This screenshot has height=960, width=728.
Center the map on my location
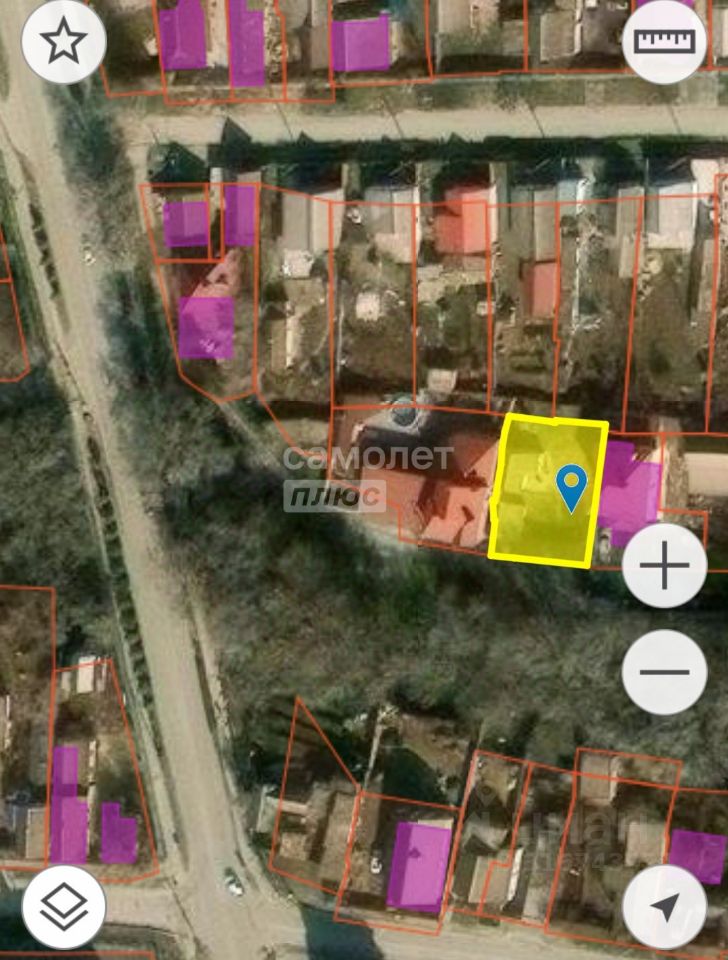coord(664,906)
